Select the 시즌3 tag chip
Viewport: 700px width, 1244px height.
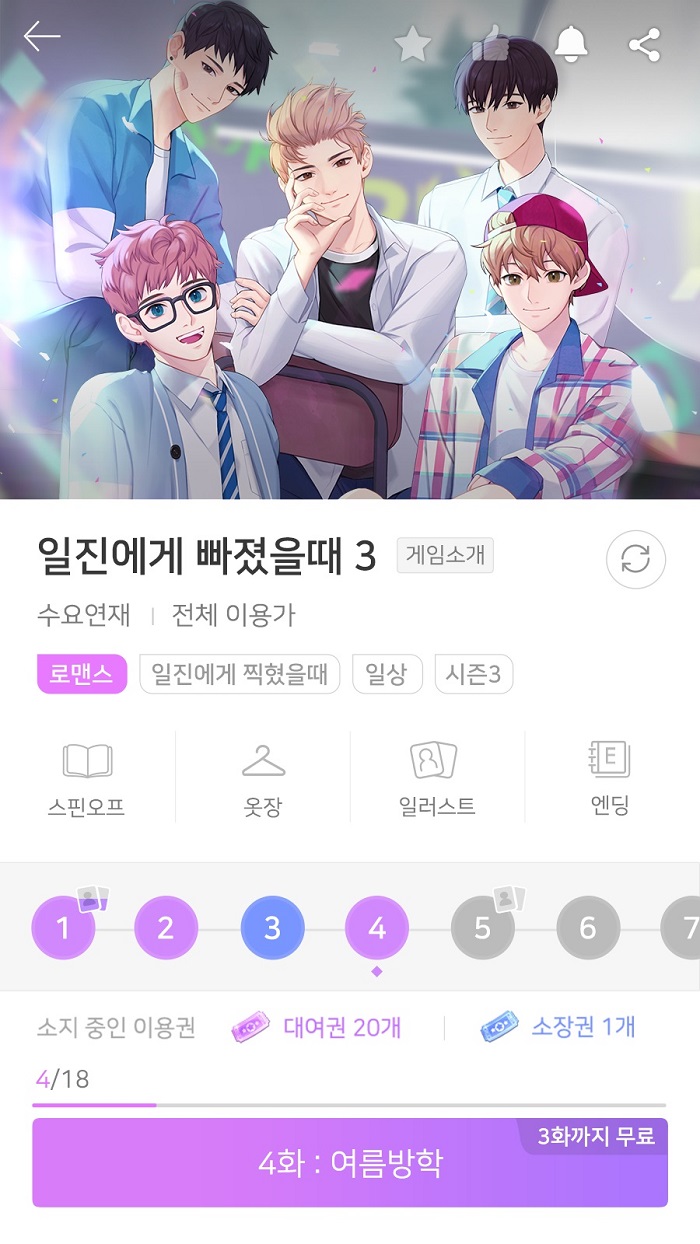474,675
